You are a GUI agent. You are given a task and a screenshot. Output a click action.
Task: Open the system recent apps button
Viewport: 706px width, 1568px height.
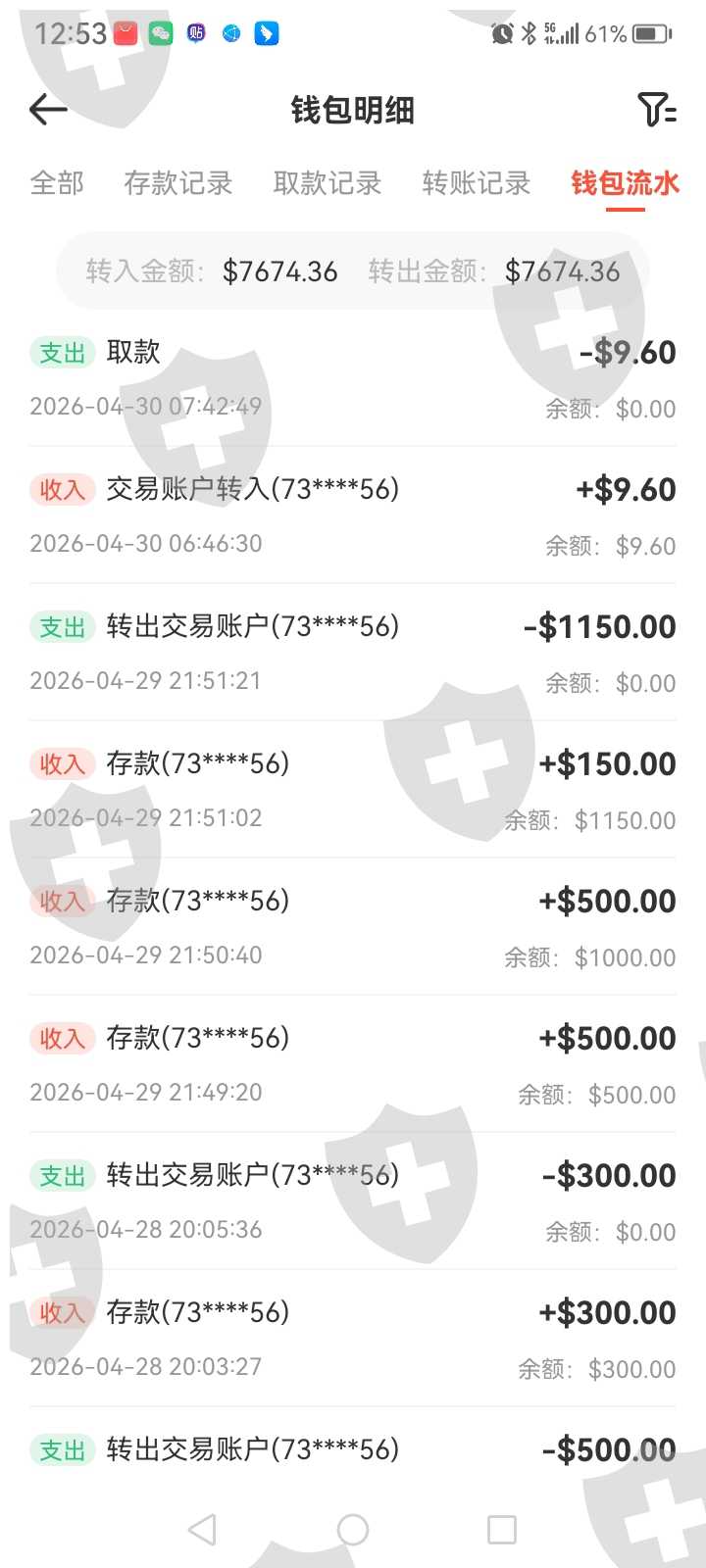coord(502,1530)
